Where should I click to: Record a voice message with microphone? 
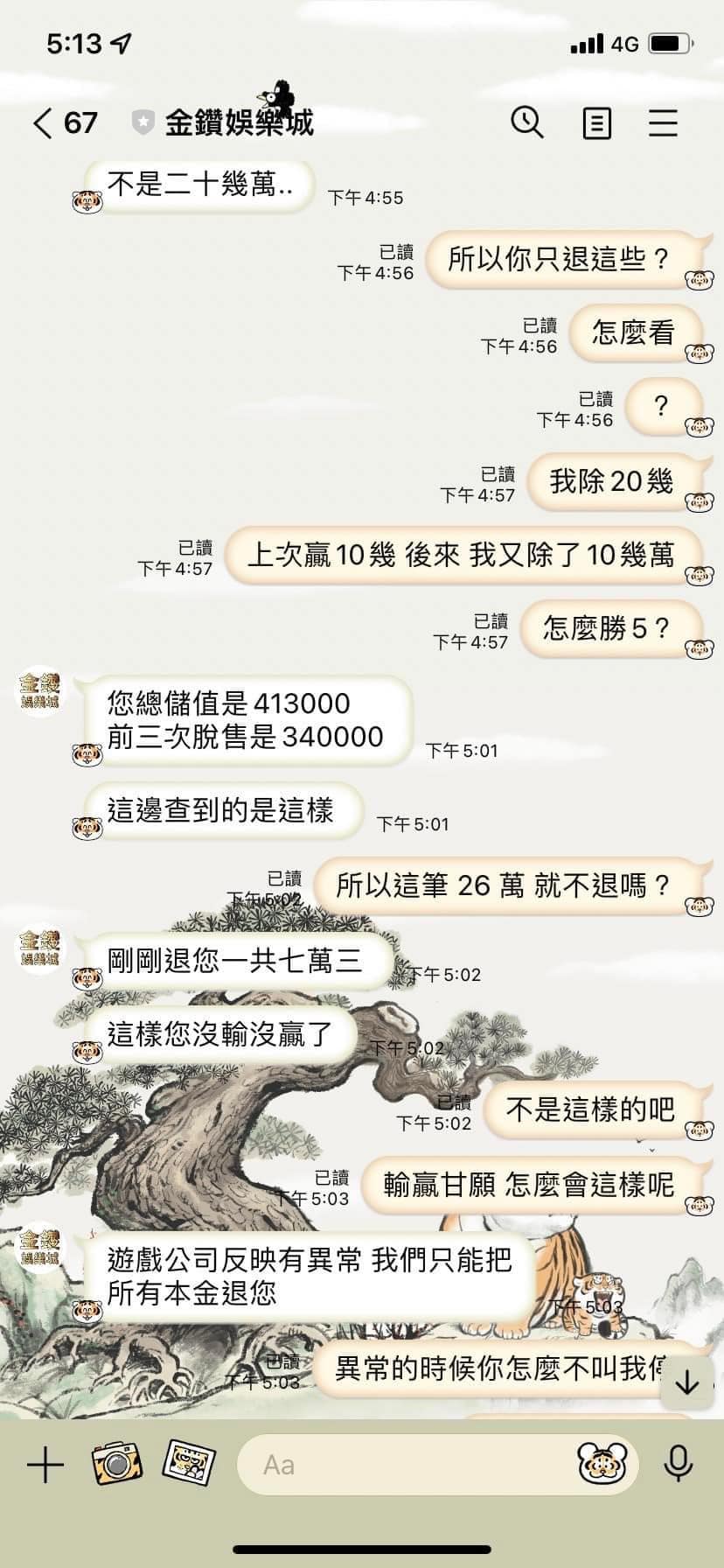click(679, 1464)
